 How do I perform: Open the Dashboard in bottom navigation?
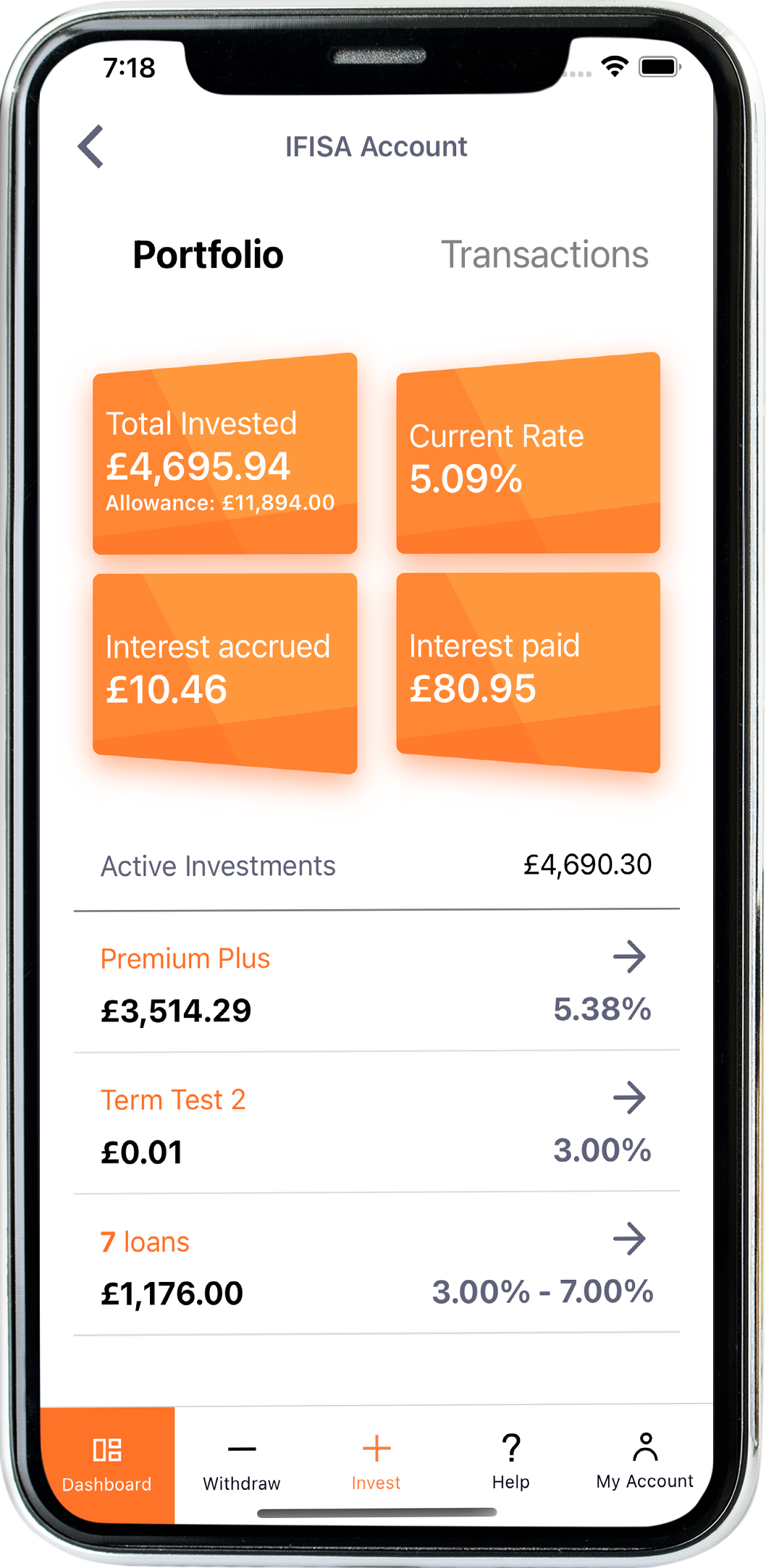(x=107, y=1464)
